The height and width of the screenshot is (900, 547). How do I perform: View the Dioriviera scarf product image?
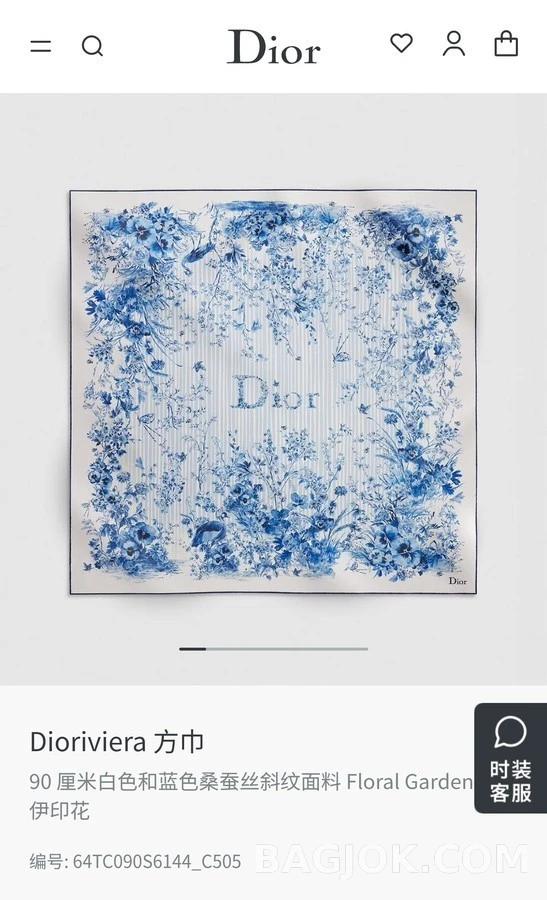273,391
